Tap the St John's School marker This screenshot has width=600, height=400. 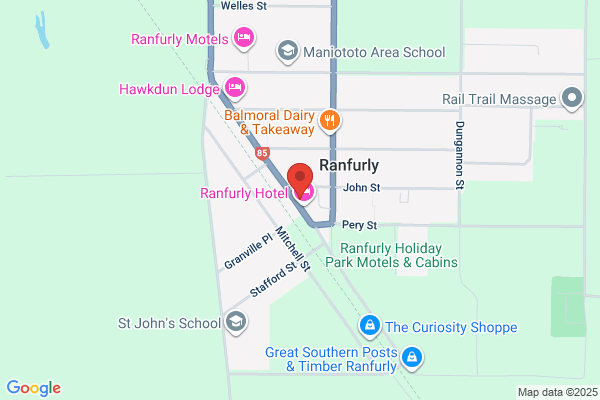pyautogui.click(x=236, y=322)
